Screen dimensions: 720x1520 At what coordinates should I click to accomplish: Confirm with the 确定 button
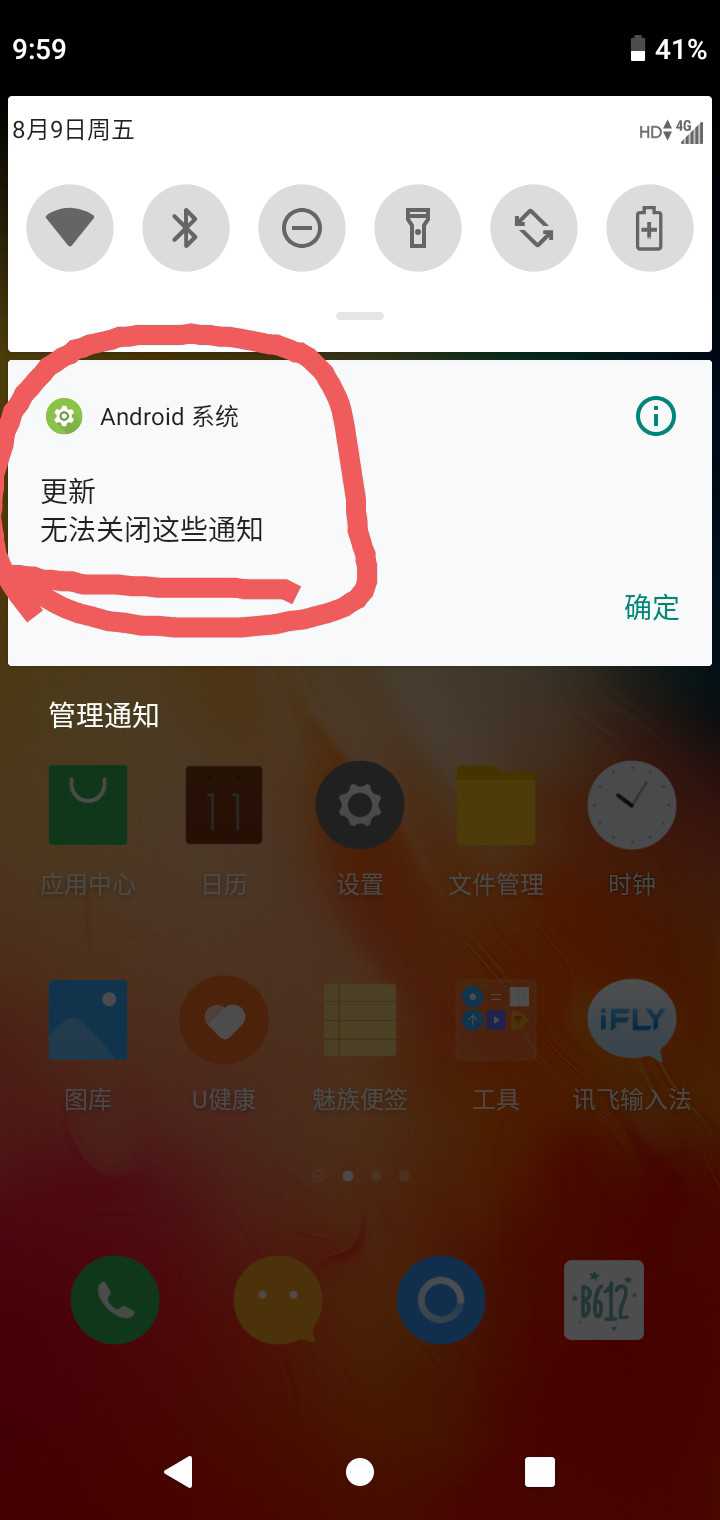coord(652,607)
